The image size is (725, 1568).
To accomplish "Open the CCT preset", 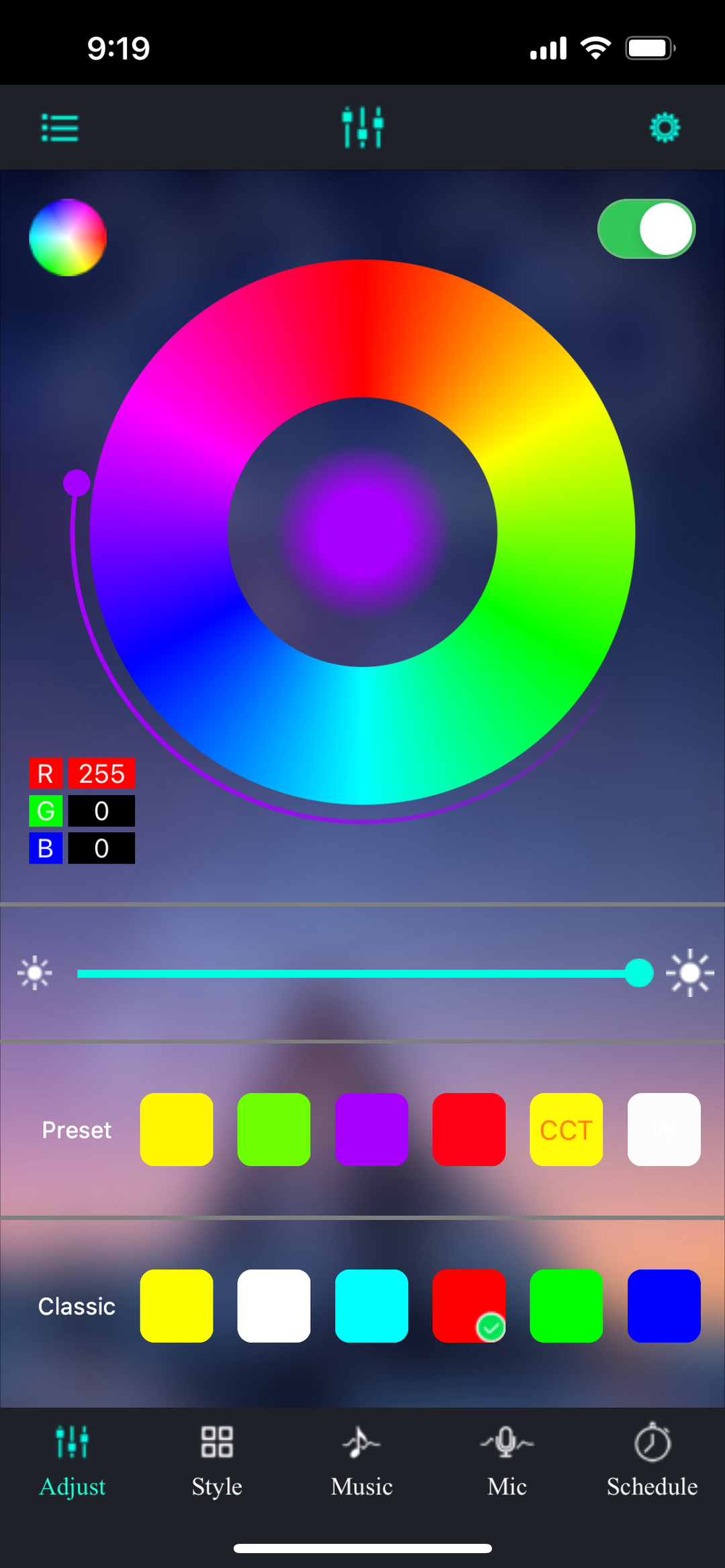I will 566,1129.
